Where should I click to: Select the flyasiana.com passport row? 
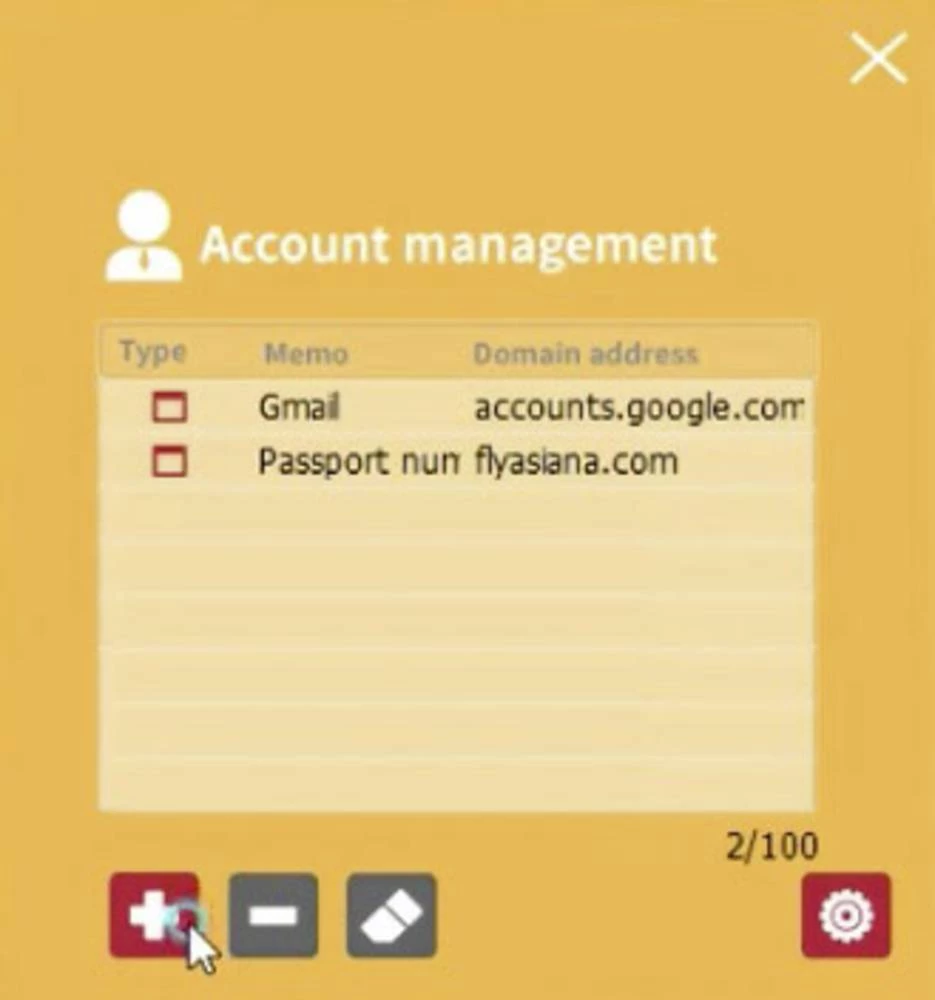[x=455, y=461]
